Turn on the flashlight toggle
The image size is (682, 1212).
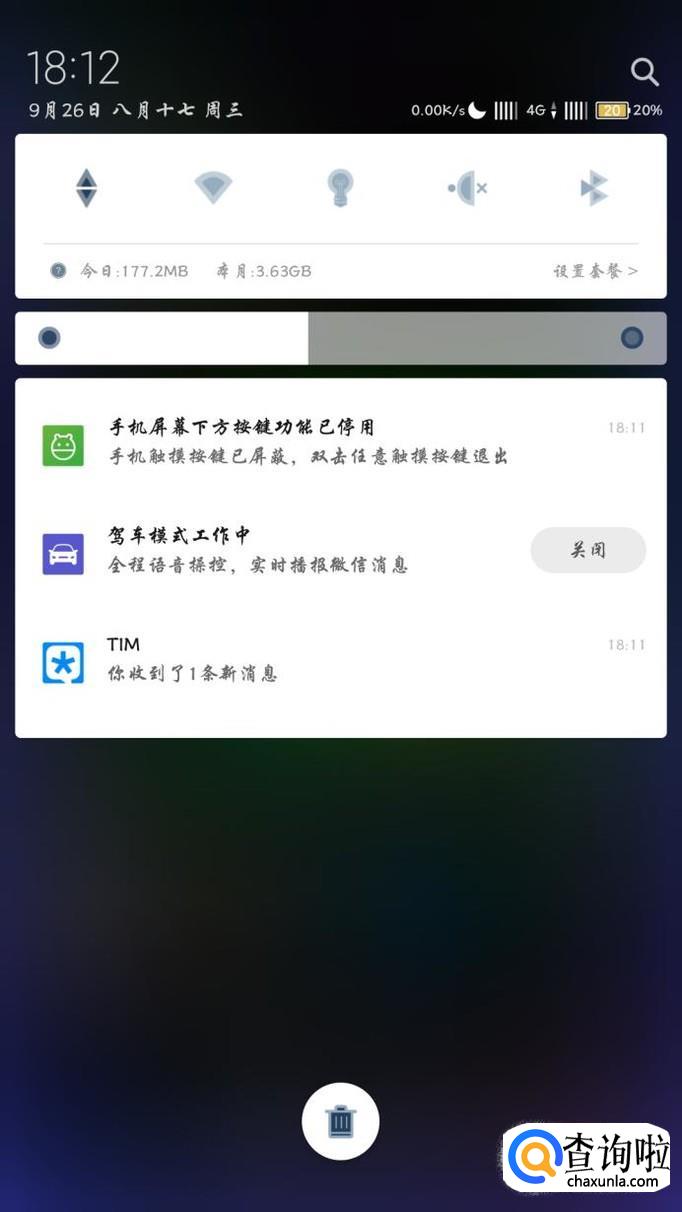(x=340, y=187)
